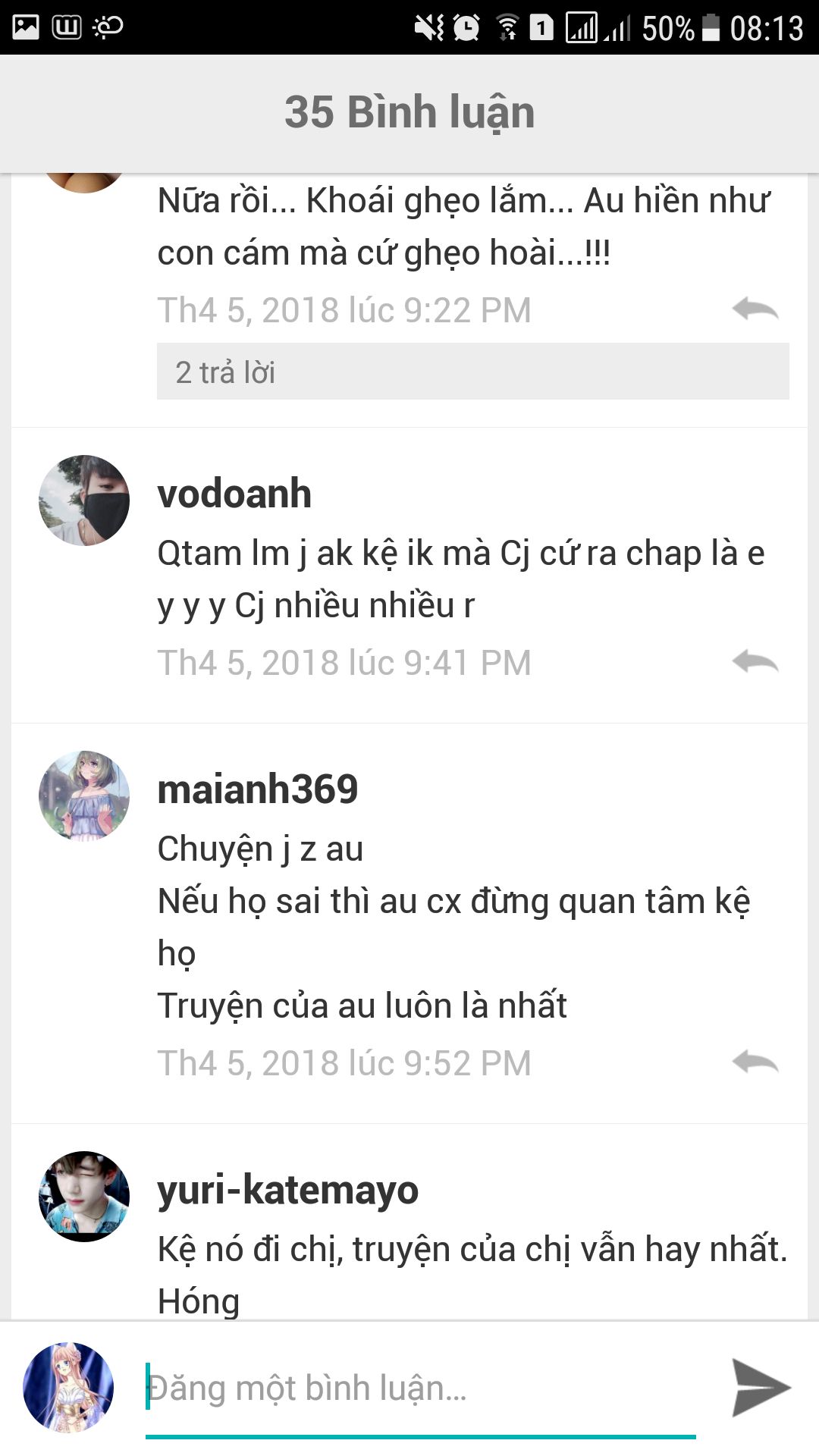Viewport: 819px width, 1456px height.
Task: Reply to vodoanh's comment
Action: pos(755,662)
